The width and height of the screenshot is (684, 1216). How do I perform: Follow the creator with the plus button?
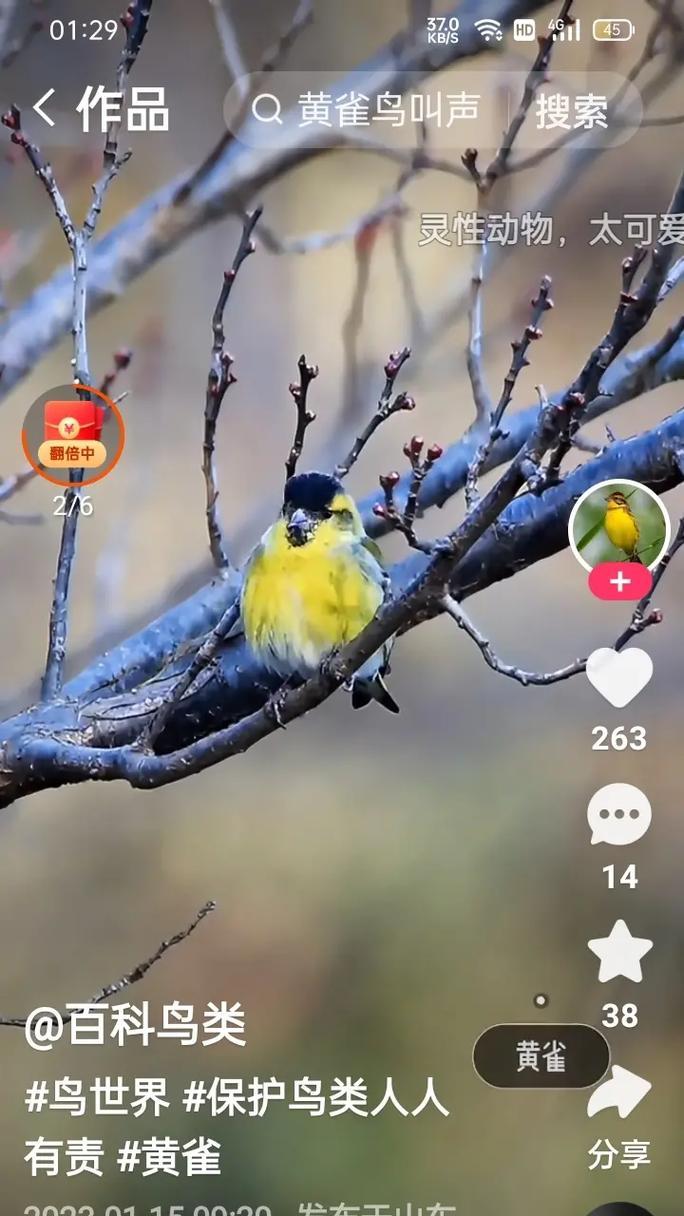[x=620, y=582]
